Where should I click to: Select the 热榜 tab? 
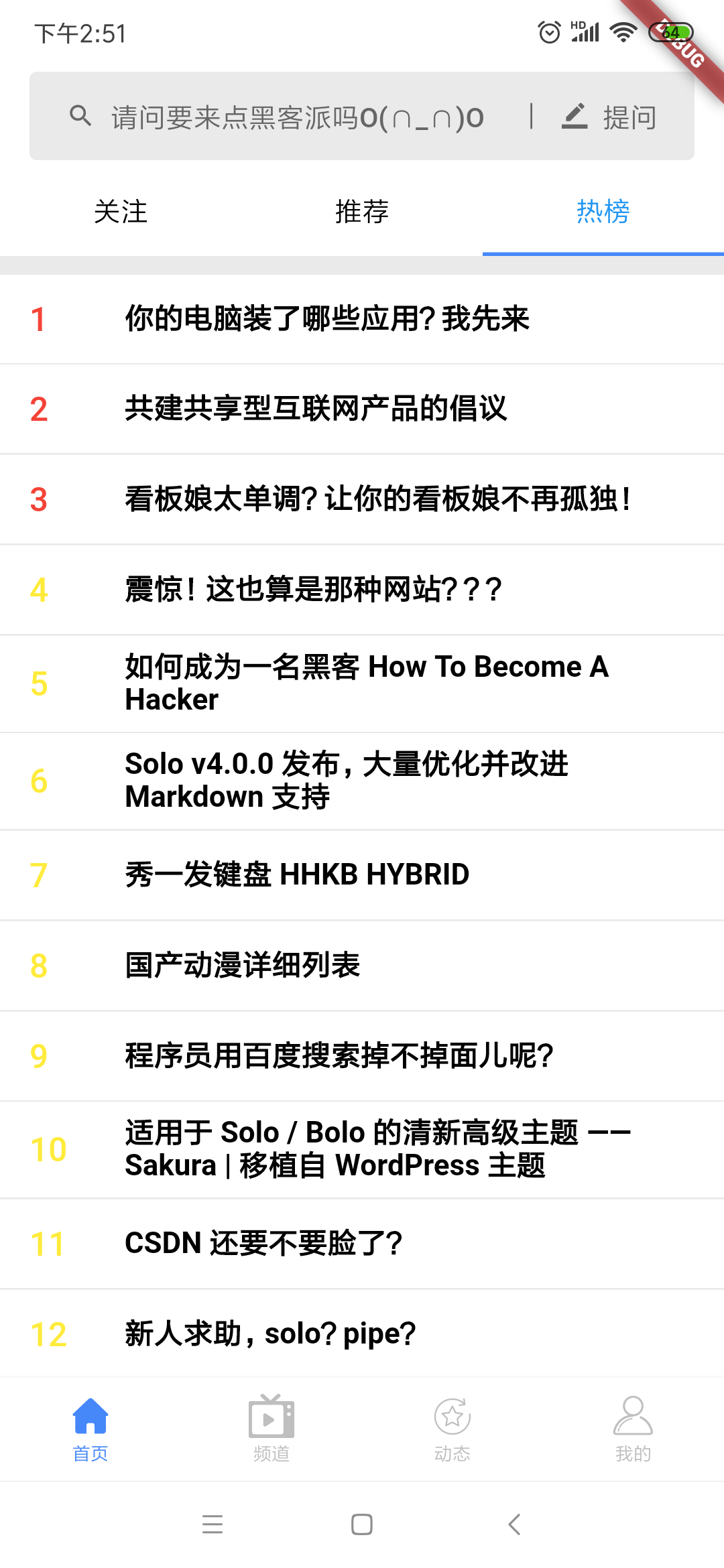[x=603, y=212]
